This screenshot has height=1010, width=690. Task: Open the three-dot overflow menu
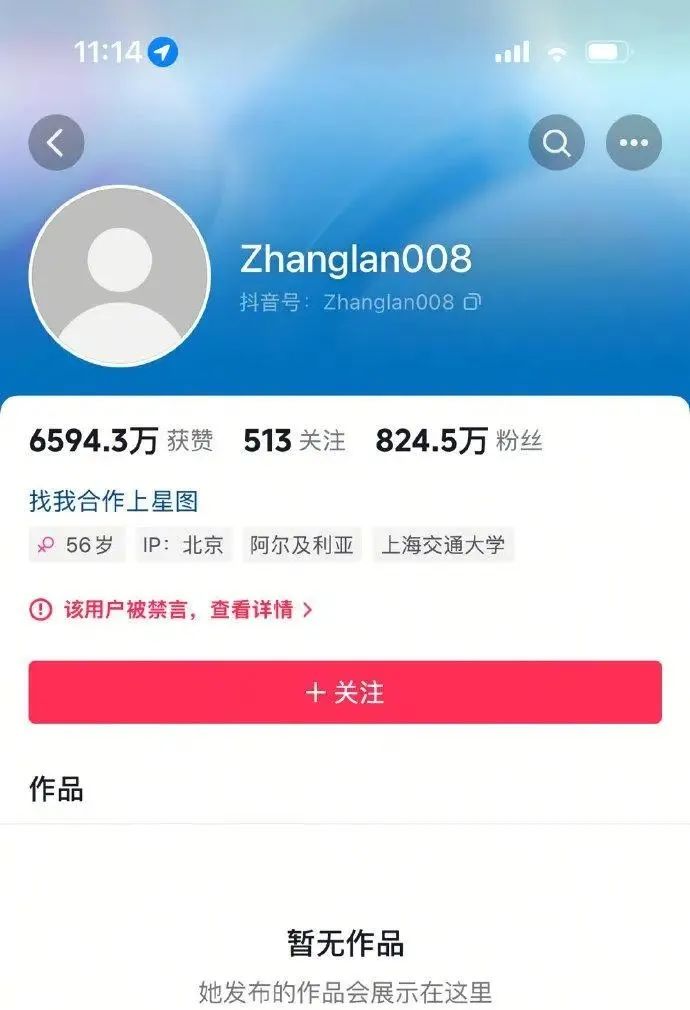(633, 143)
